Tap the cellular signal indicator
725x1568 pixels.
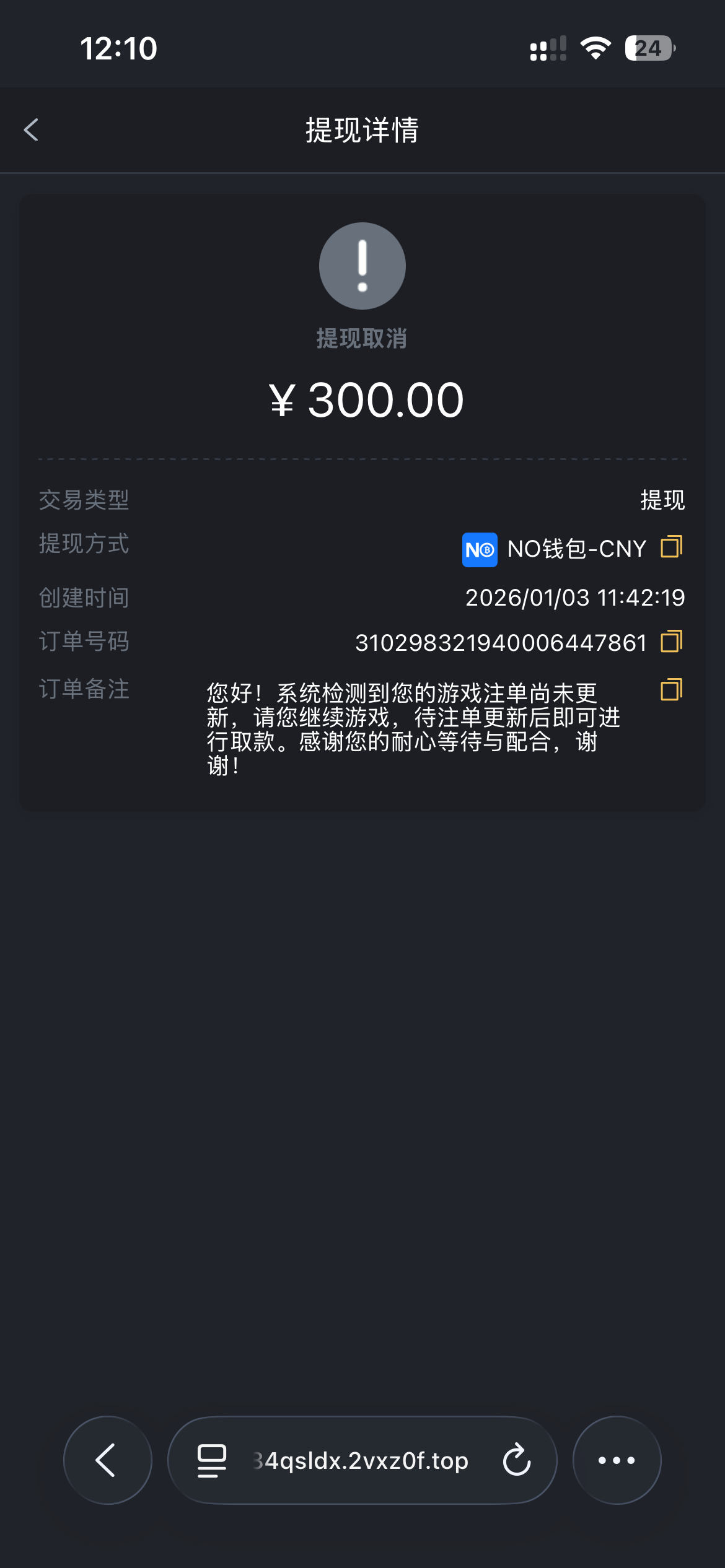(x=548, y=48)
